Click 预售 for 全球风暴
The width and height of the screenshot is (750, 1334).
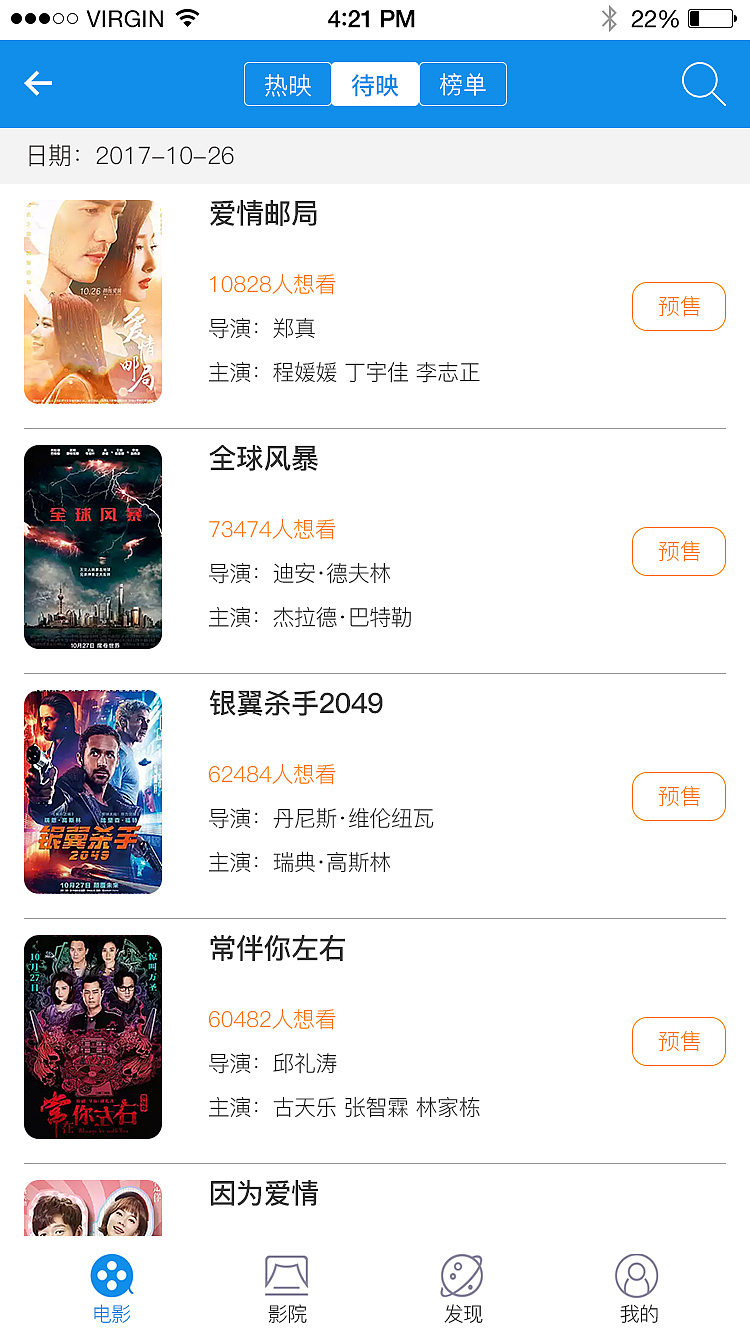pyautogui.click(x=678, y=551)
